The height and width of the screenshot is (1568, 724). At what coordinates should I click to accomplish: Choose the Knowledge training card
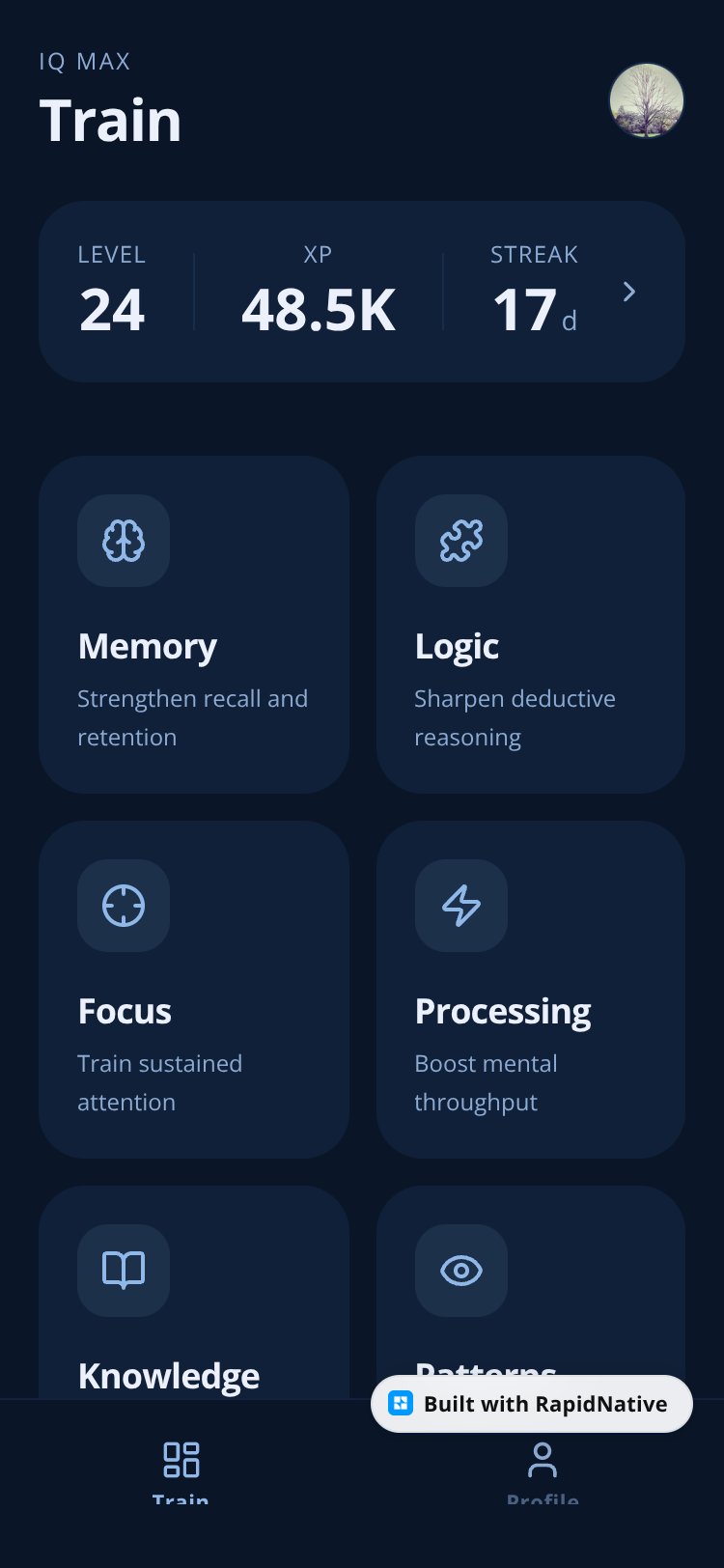coord(194,1292)
